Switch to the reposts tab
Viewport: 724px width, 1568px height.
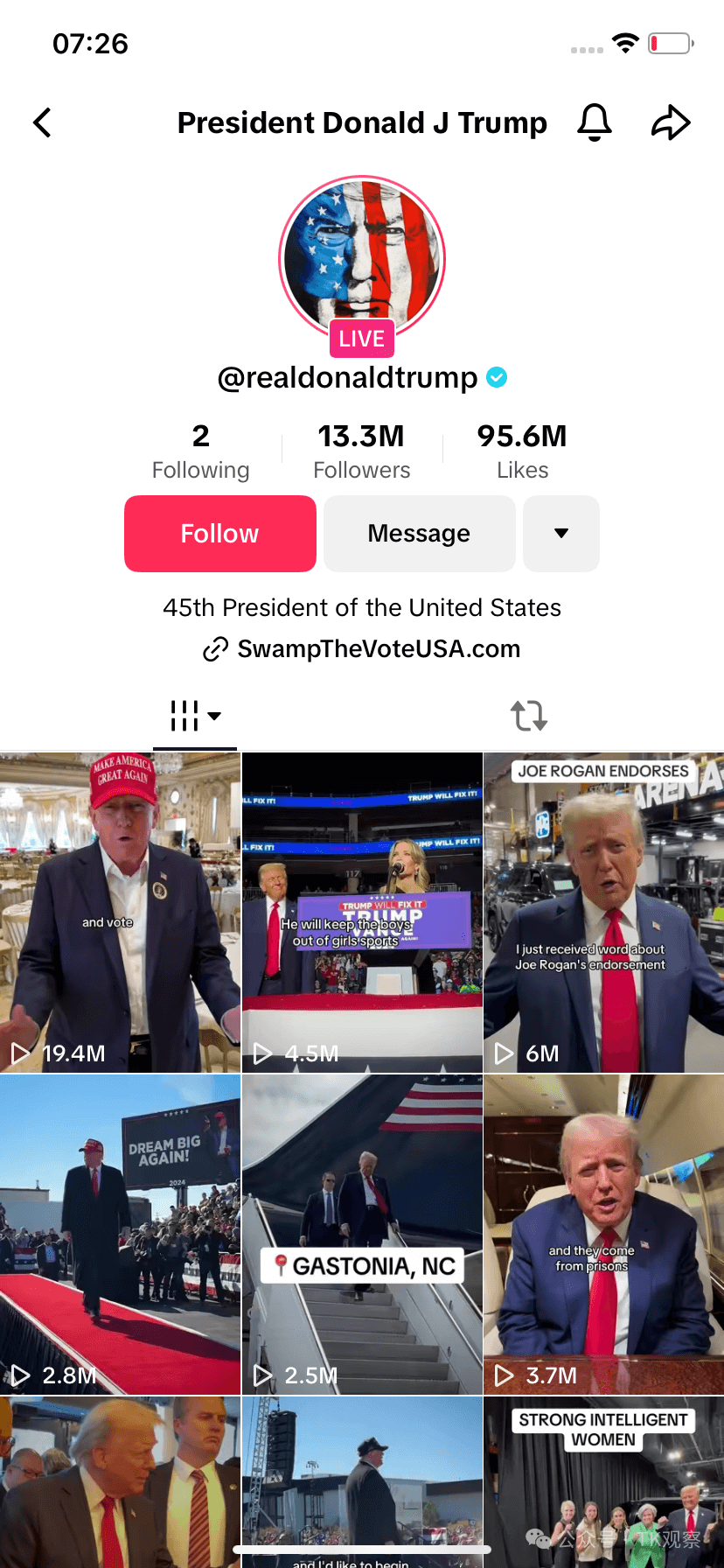coord(529,716)
